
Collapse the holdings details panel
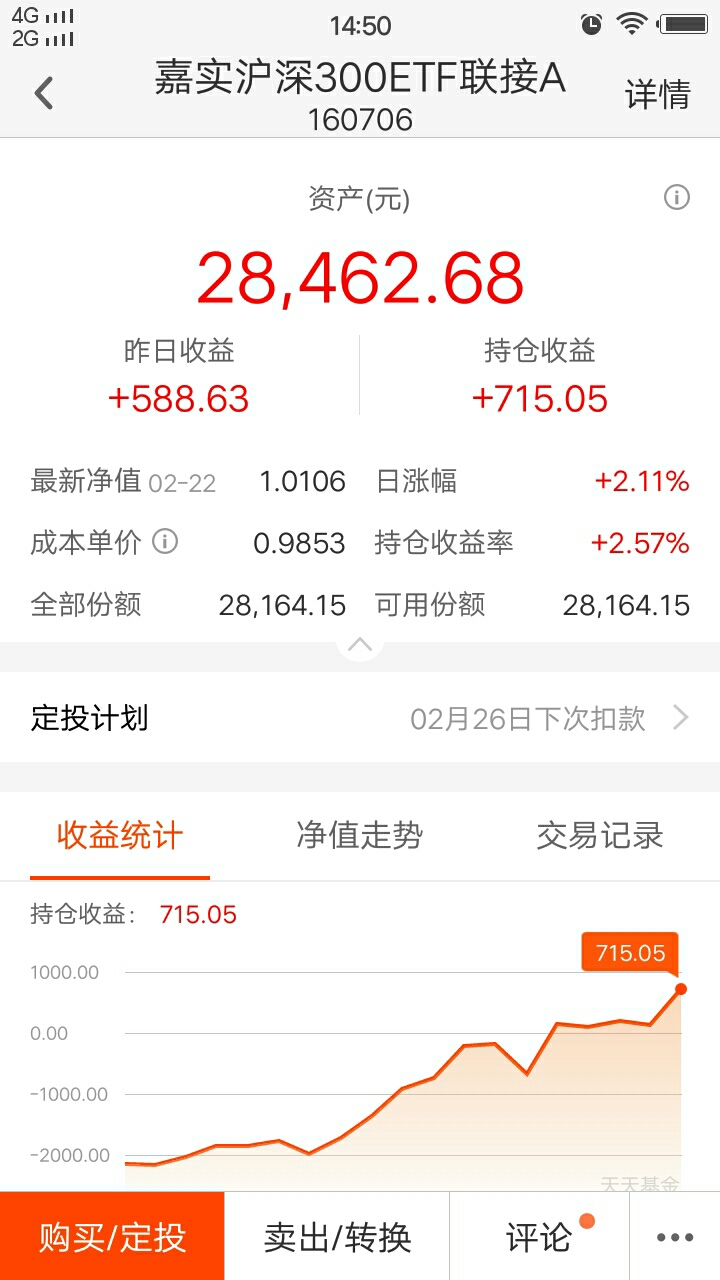360,645
